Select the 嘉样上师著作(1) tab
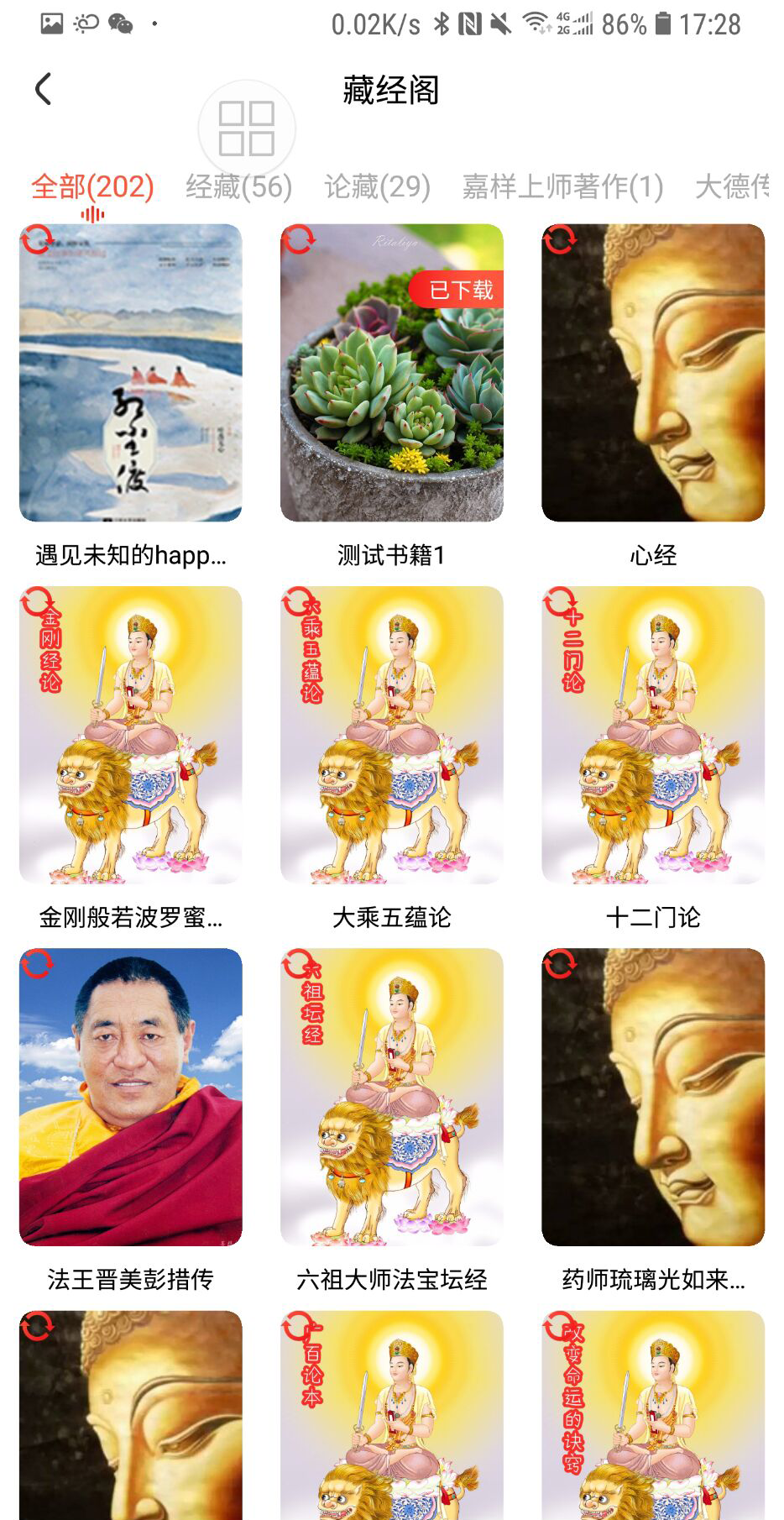The image size is (784, 1520). point(562,186)
